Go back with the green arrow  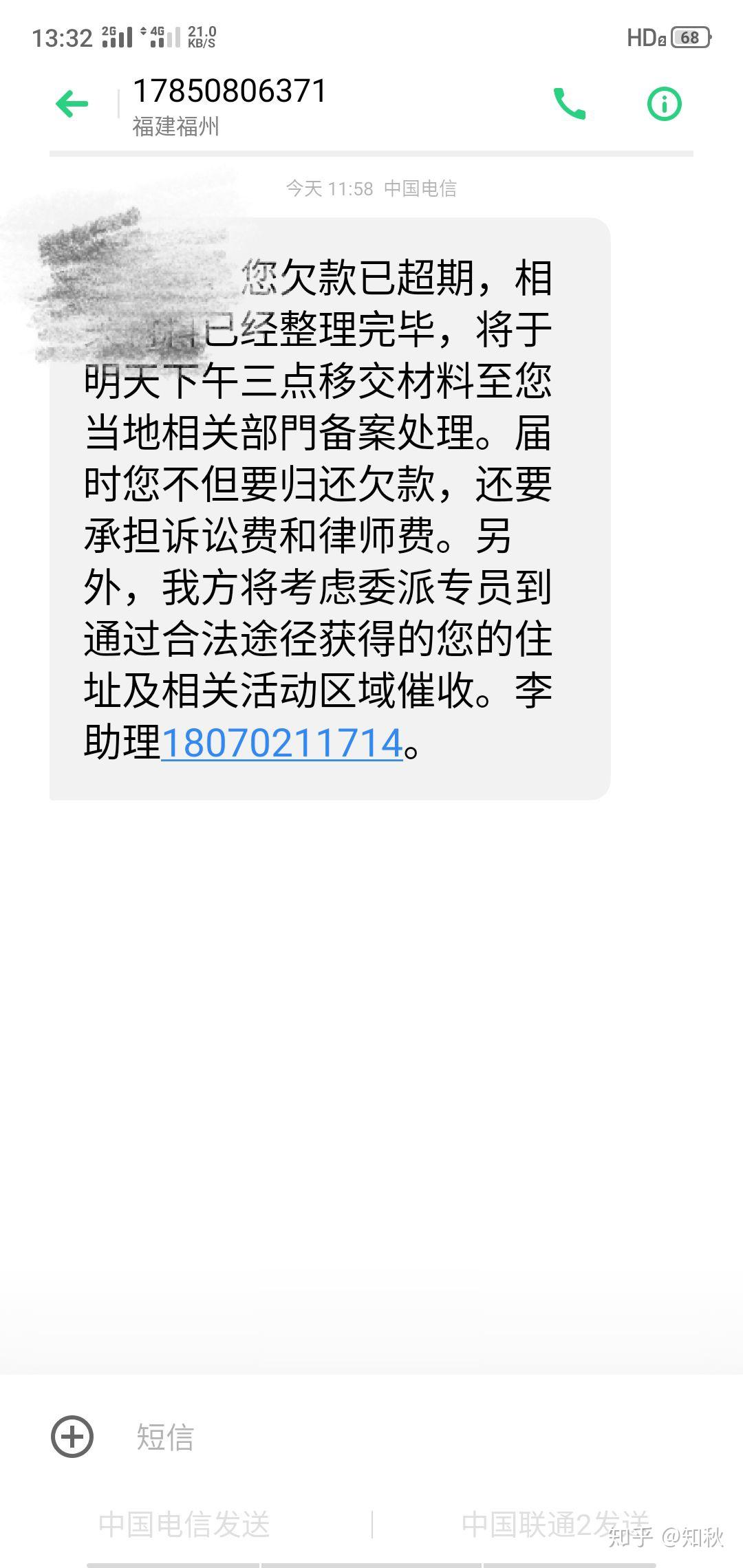(x=72, y=105)
